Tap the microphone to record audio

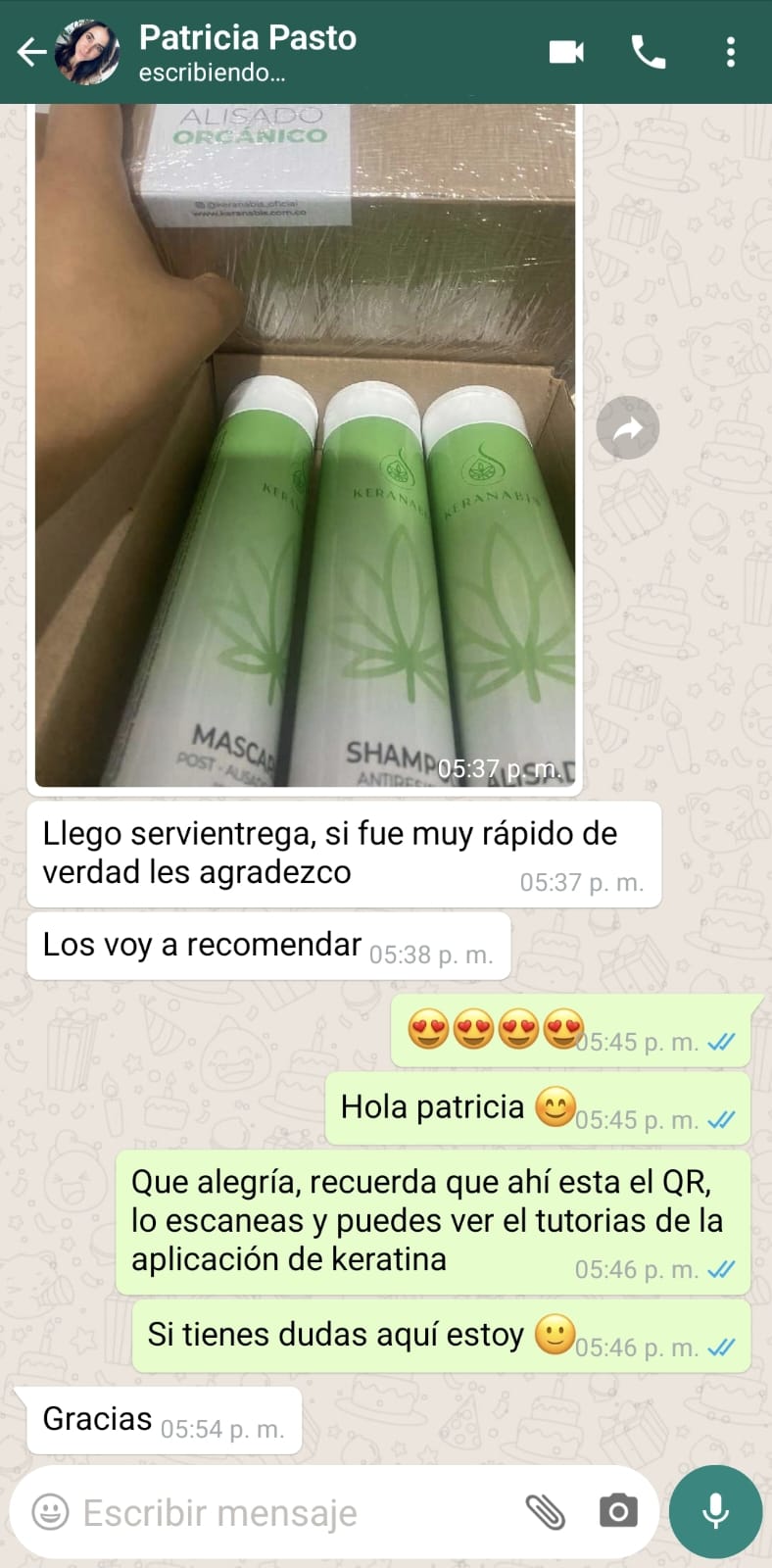tap(715, 1511)
